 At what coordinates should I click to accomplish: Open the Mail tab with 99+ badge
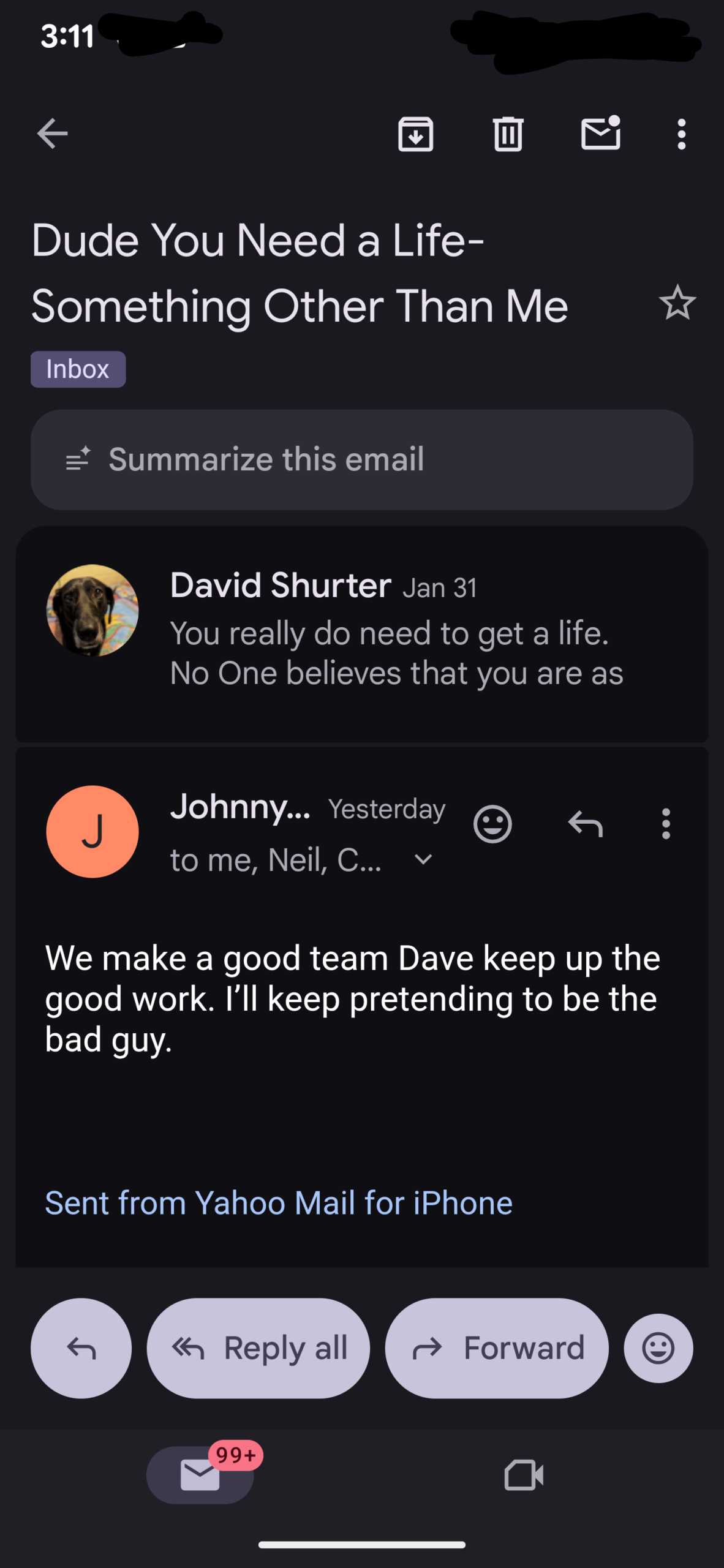tap(200, 1475)
